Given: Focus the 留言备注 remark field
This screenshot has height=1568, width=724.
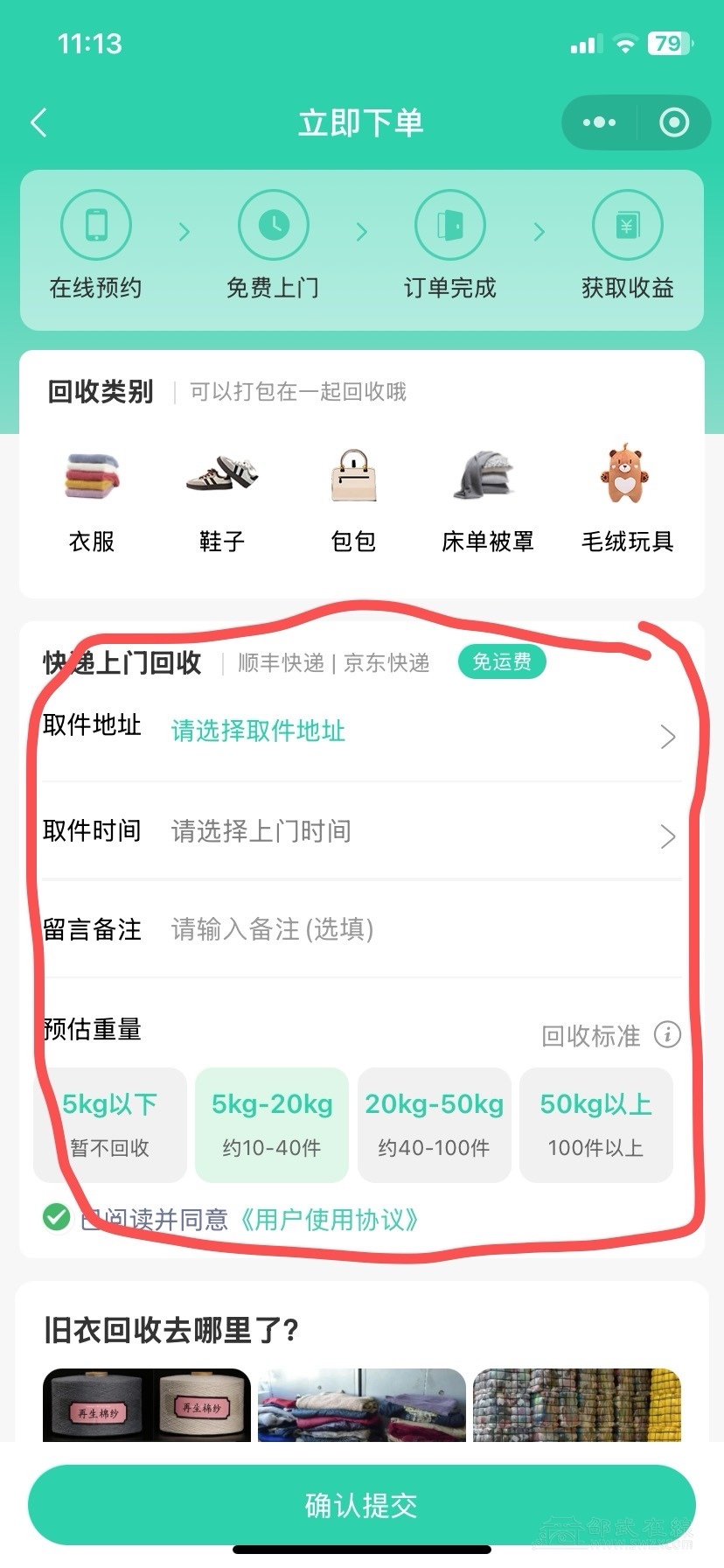Looking at the screenshot, I should (x=420, y=929).
